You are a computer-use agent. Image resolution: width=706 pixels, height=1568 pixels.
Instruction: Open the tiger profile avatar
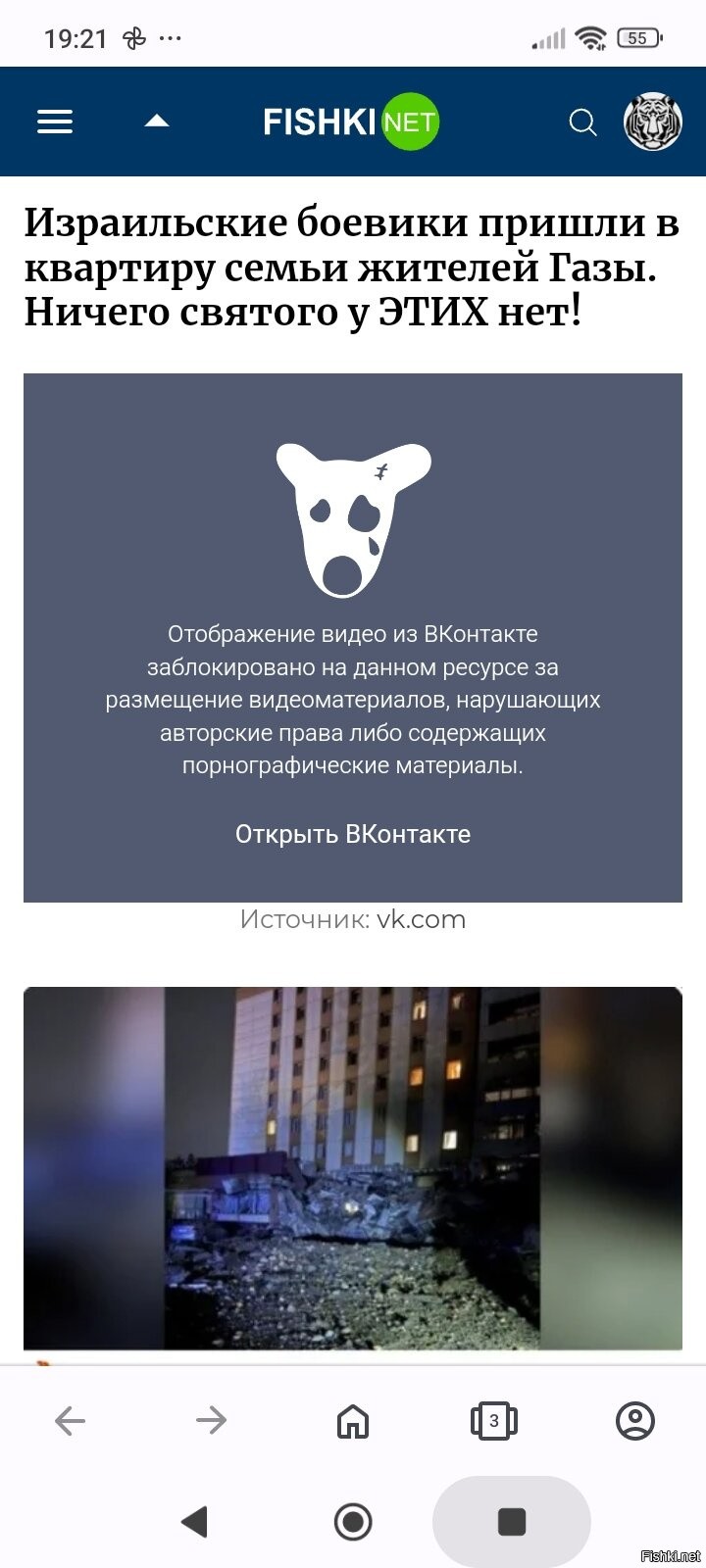[x=653, y=122]
